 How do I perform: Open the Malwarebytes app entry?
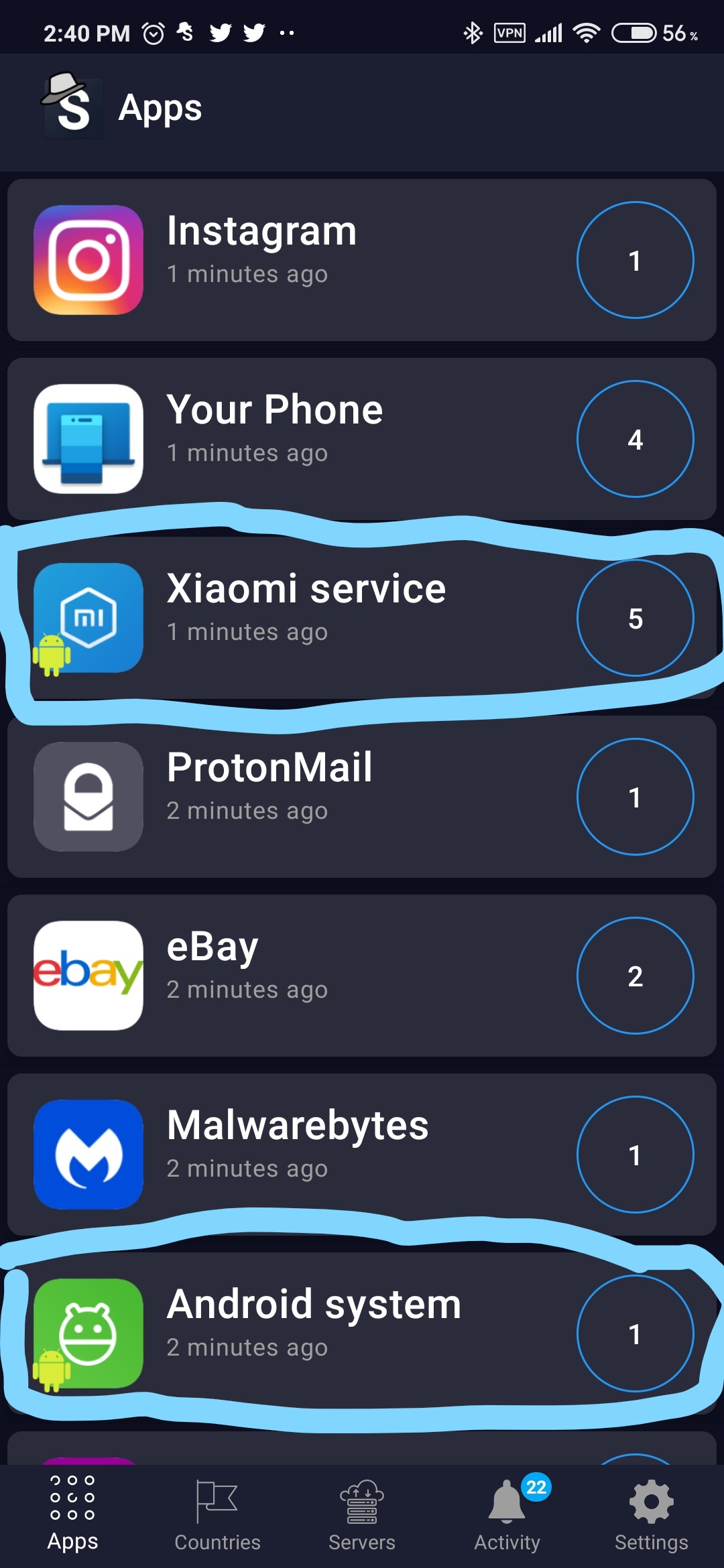click(362, 1155)
